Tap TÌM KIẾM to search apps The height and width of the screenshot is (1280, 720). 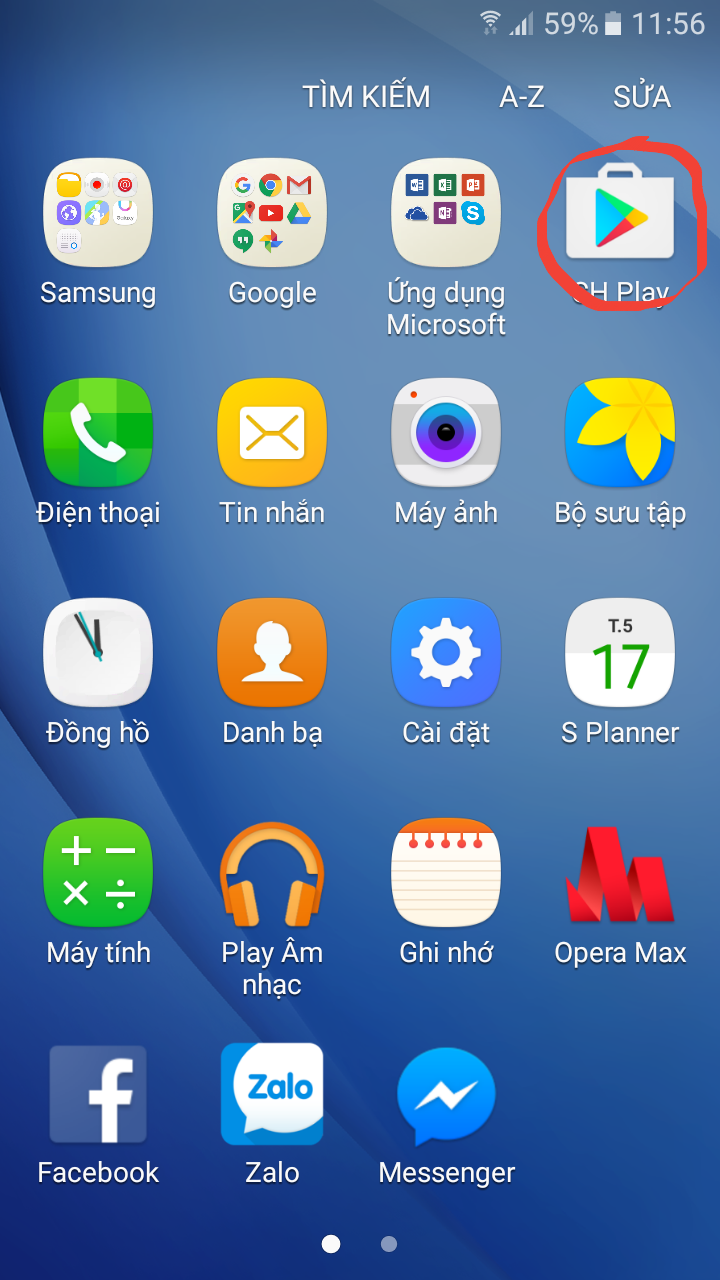[366, 97]
